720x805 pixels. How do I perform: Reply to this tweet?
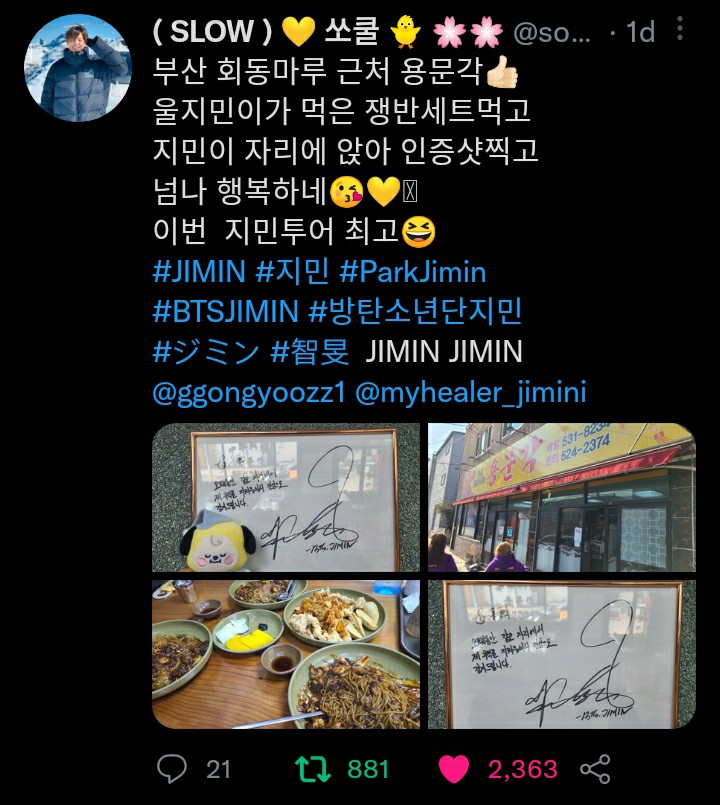(x=173, y=768)
